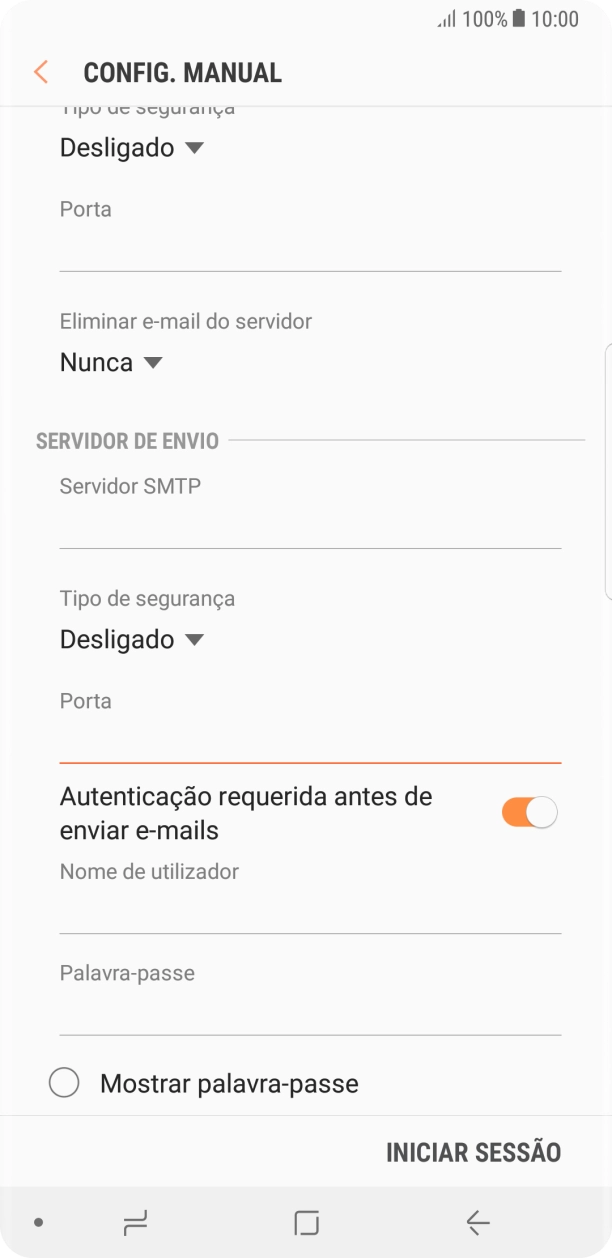Disable Autenticação requerida antes de enviar e-mails

pyautogui.click(x=529, y=813)
